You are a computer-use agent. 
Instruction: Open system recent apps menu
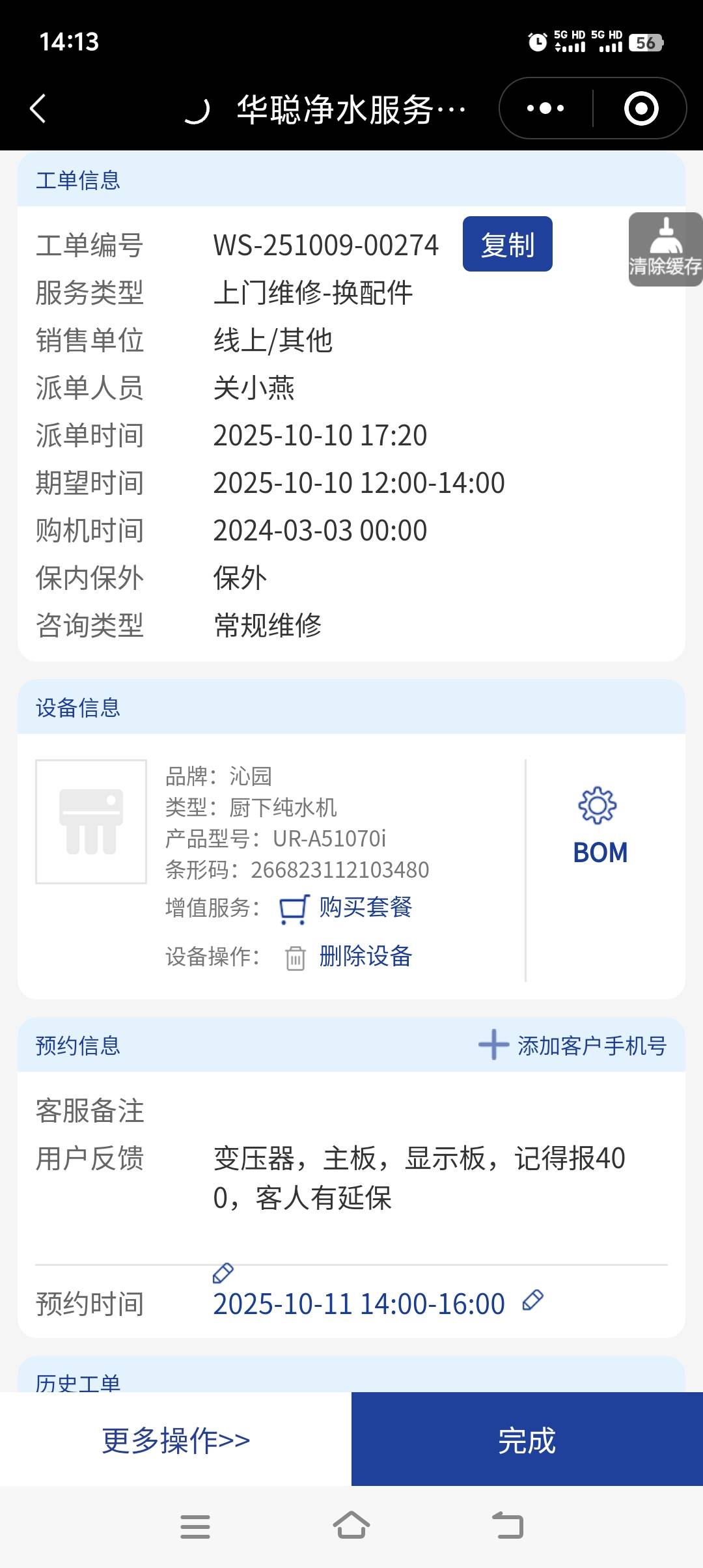(195, 1526)
